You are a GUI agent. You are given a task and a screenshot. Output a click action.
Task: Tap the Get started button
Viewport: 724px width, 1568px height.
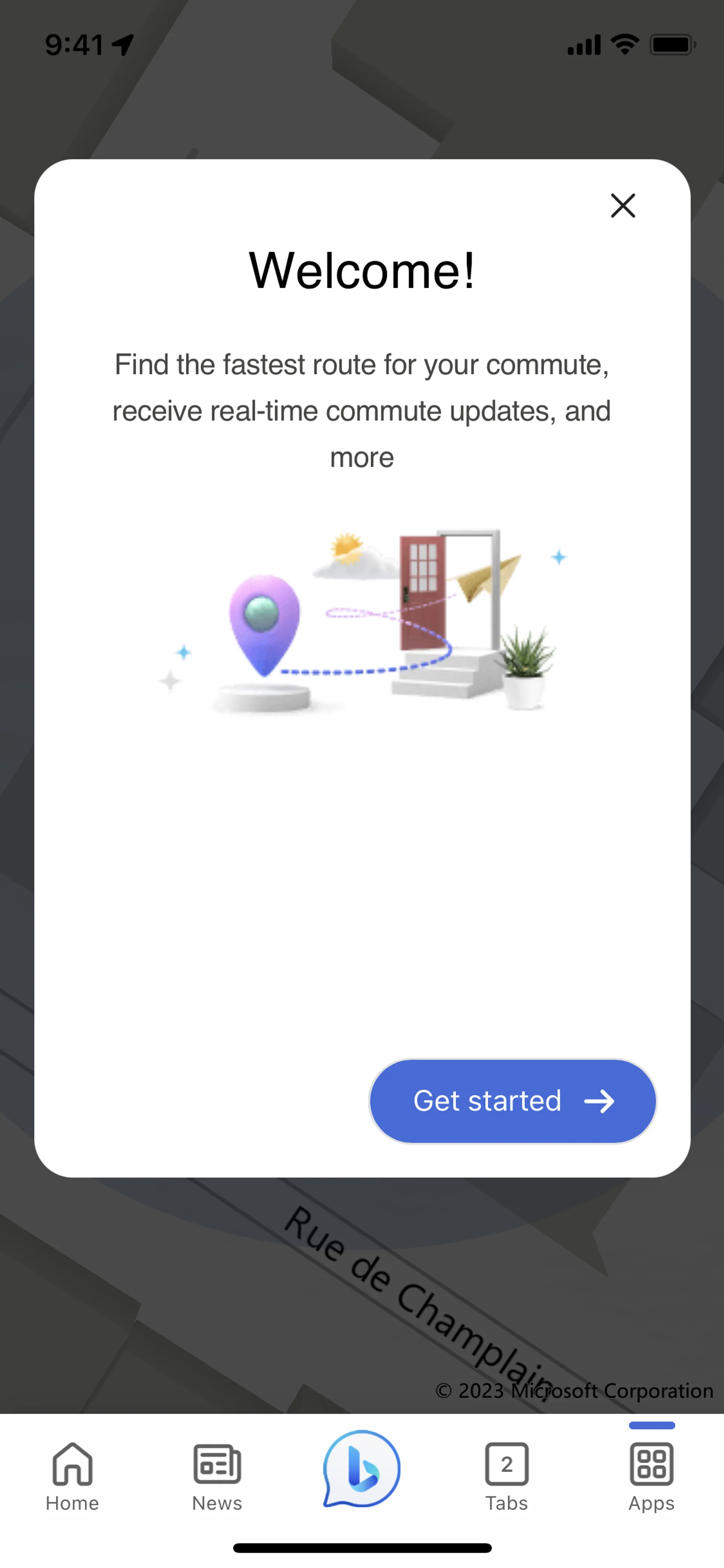coord(512,1101)
